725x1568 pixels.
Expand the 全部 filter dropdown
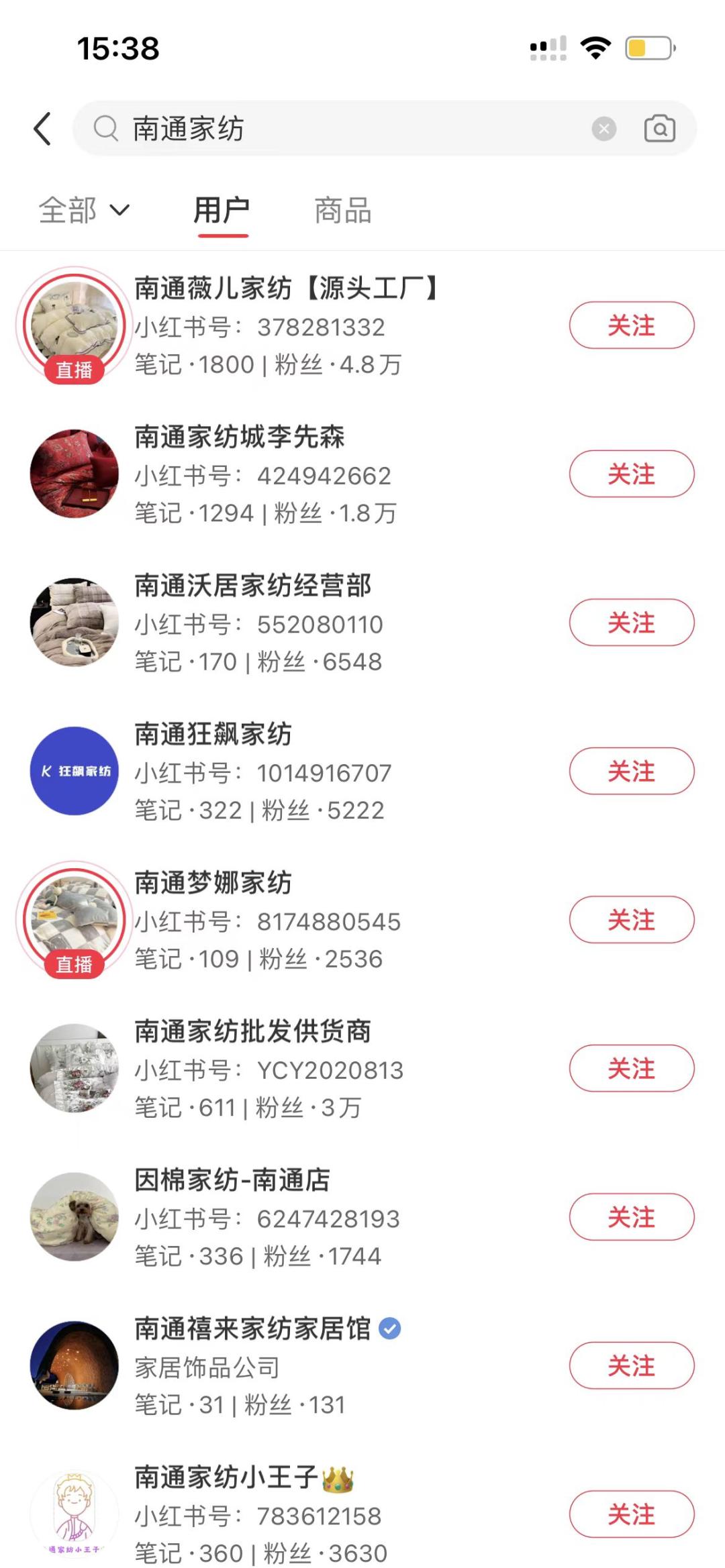click(83, 211)
